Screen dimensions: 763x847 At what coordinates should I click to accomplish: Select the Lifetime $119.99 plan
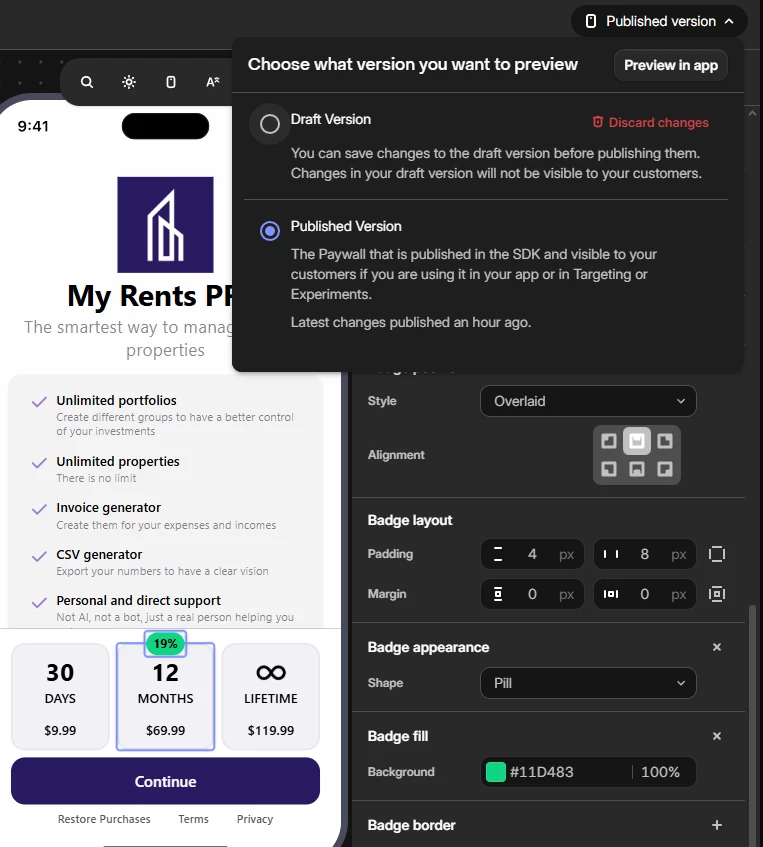pos(271,696)
